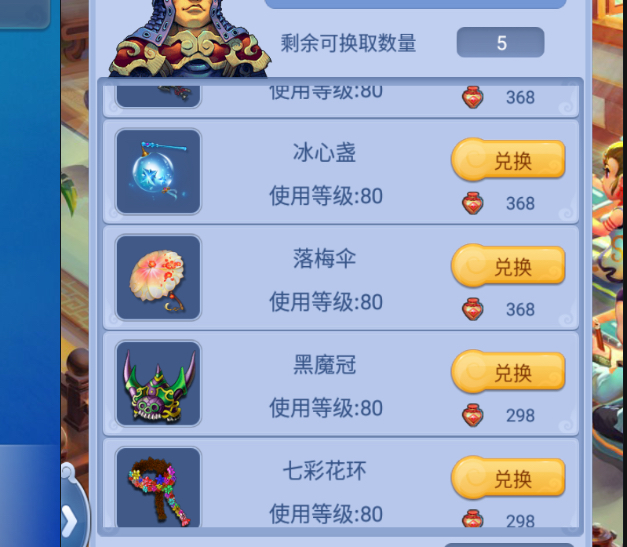Viewport: 627px width, 547px height.
Task: Hit 兑换 next to 七彩花环
Action: [x=508, y=478]
